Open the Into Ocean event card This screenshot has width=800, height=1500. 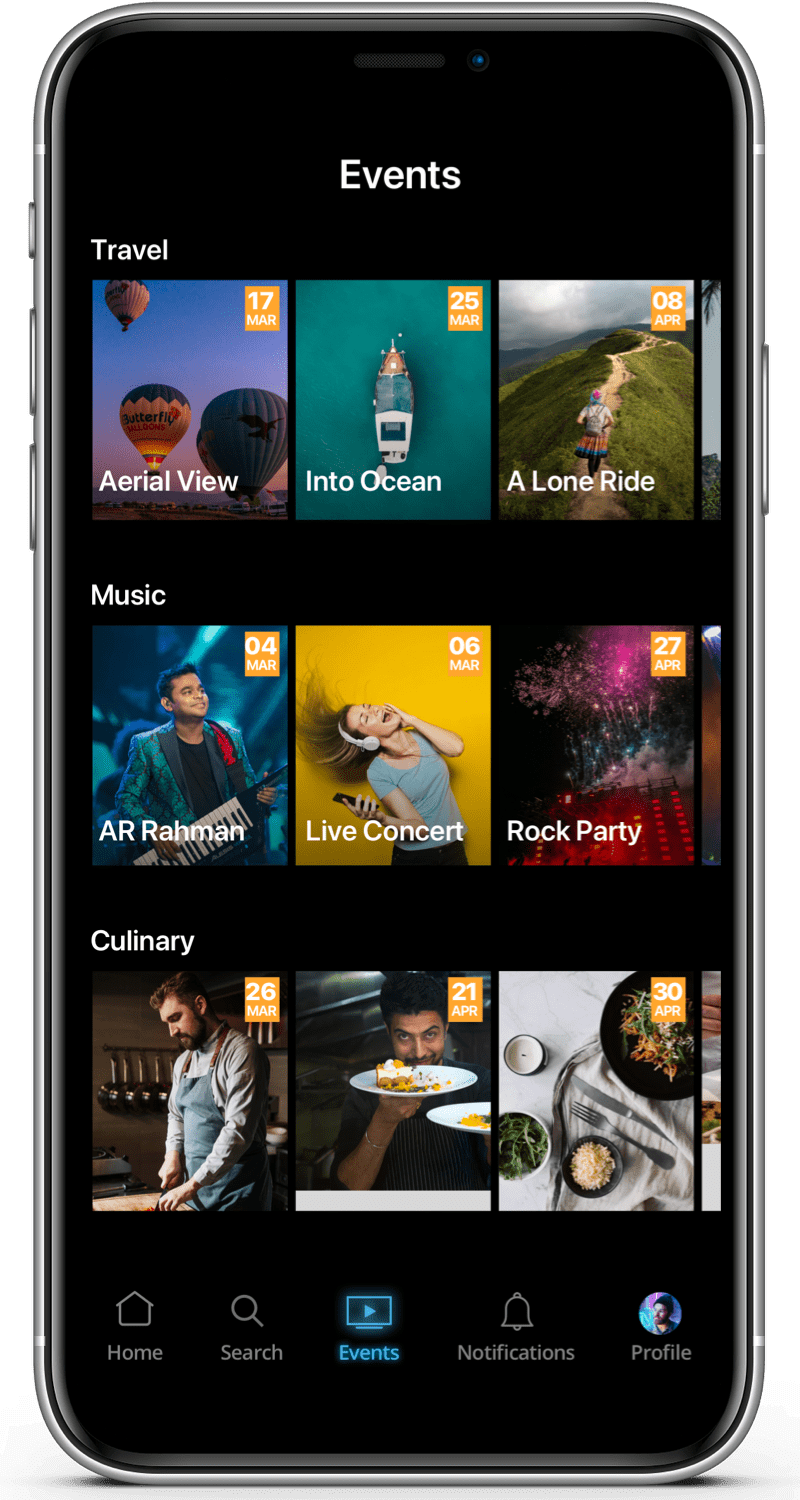point(393,400)
